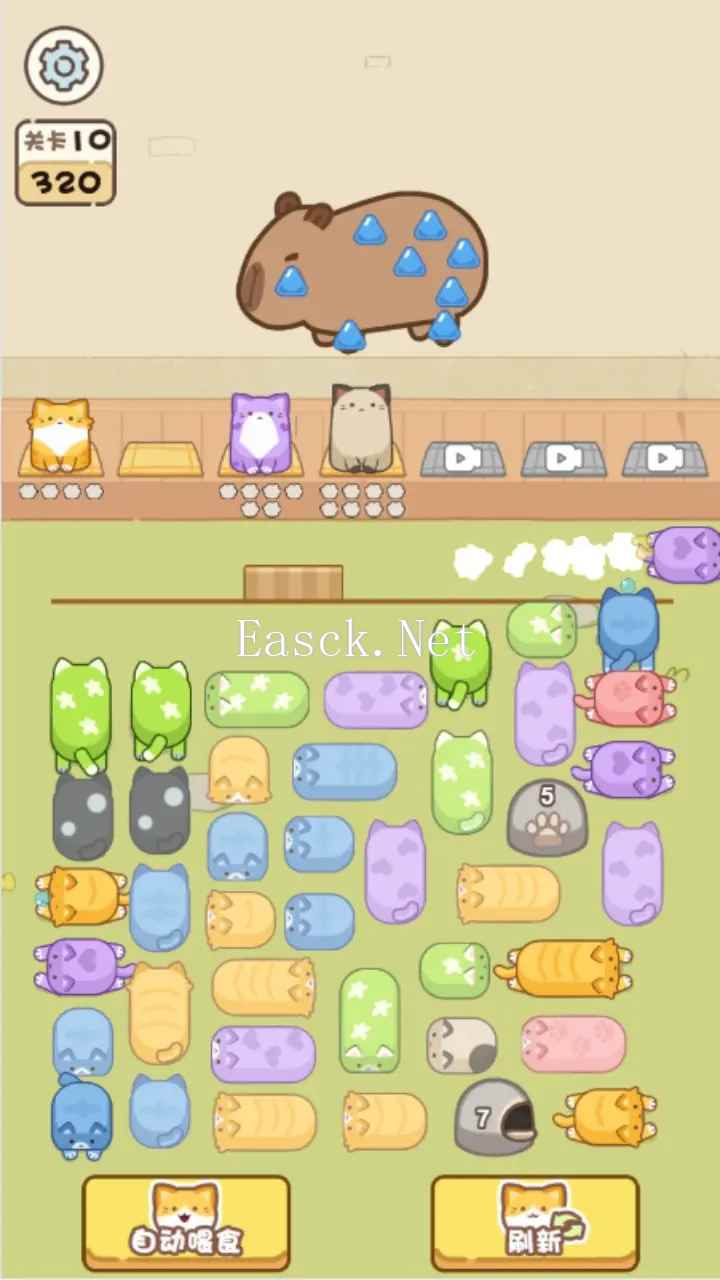Tap the empty yellow tray slot

point(160,459)
